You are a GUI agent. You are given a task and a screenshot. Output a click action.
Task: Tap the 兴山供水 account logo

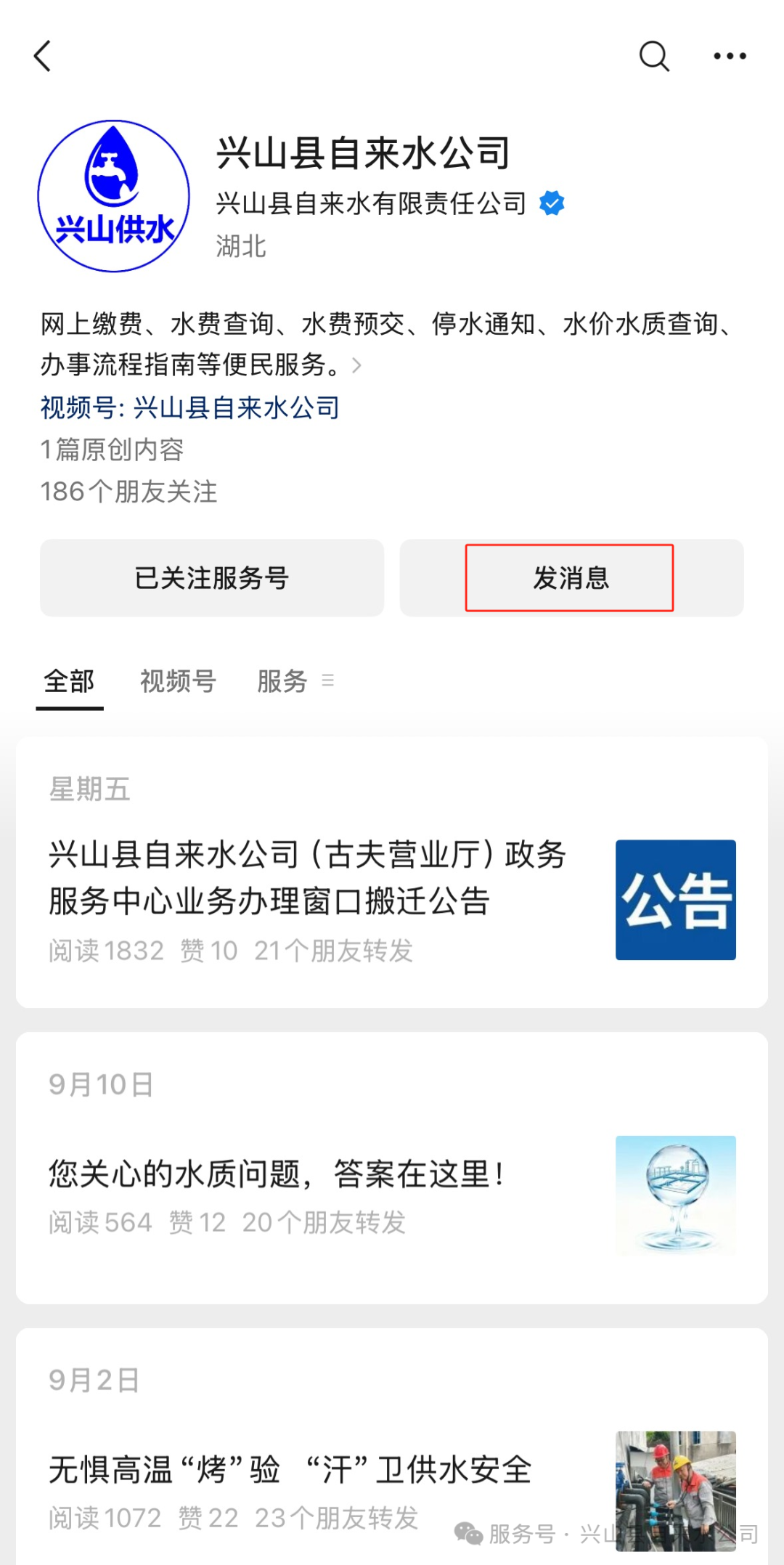tap(113, 196)
